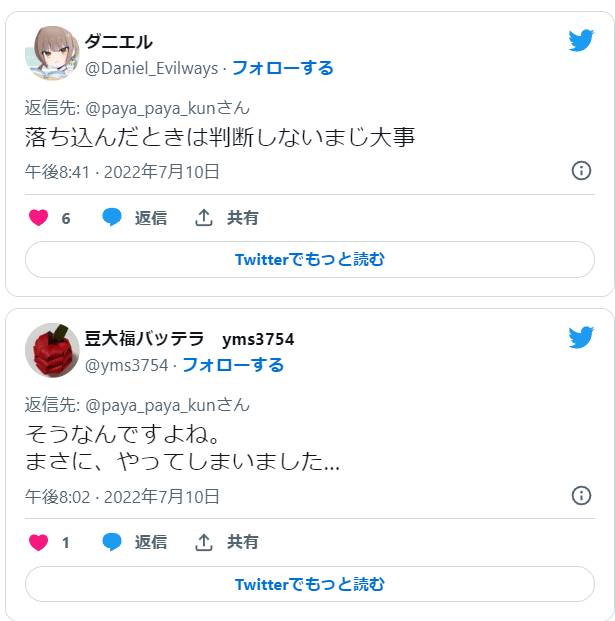Open info icon on ダニエル's tweet

(x=581, y=171)
